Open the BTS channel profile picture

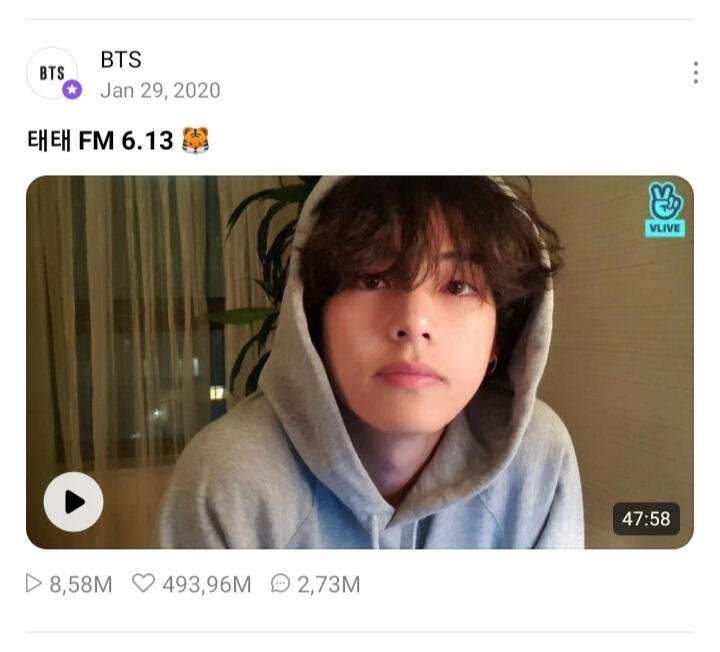[52, 73]
